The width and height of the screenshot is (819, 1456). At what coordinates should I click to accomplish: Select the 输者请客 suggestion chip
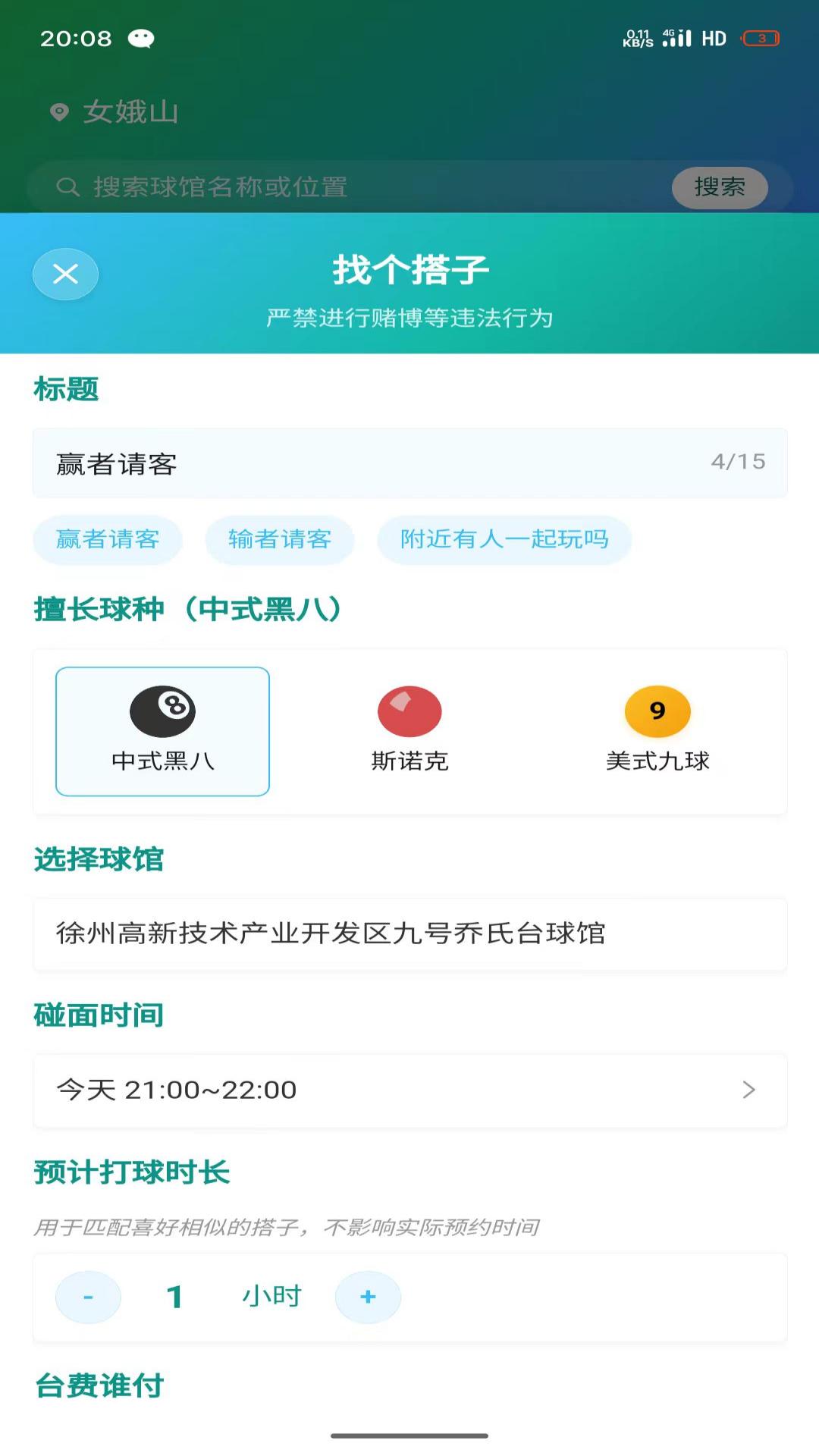(279, 539)
